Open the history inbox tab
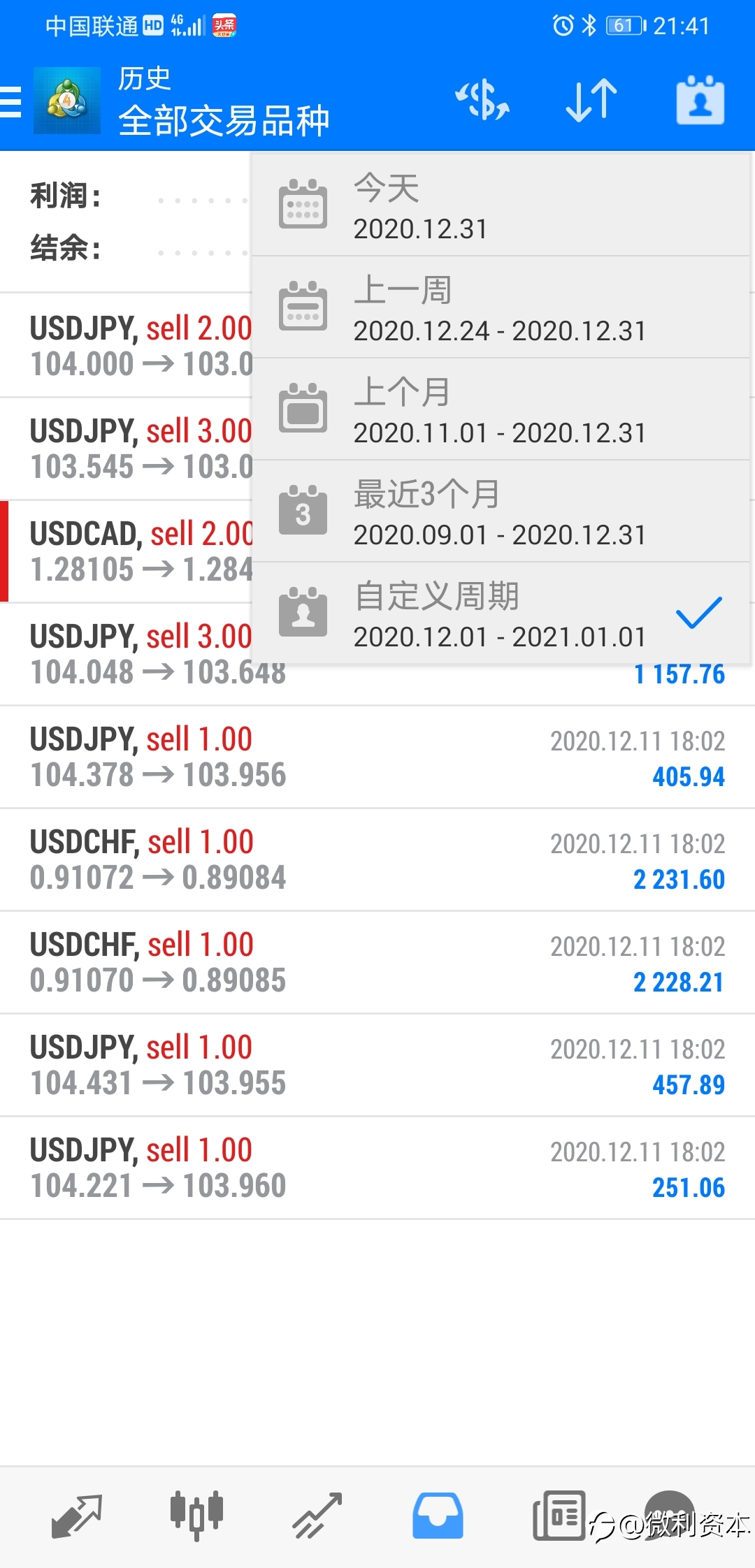755x1568 pixels. (x=438, y=1516)
